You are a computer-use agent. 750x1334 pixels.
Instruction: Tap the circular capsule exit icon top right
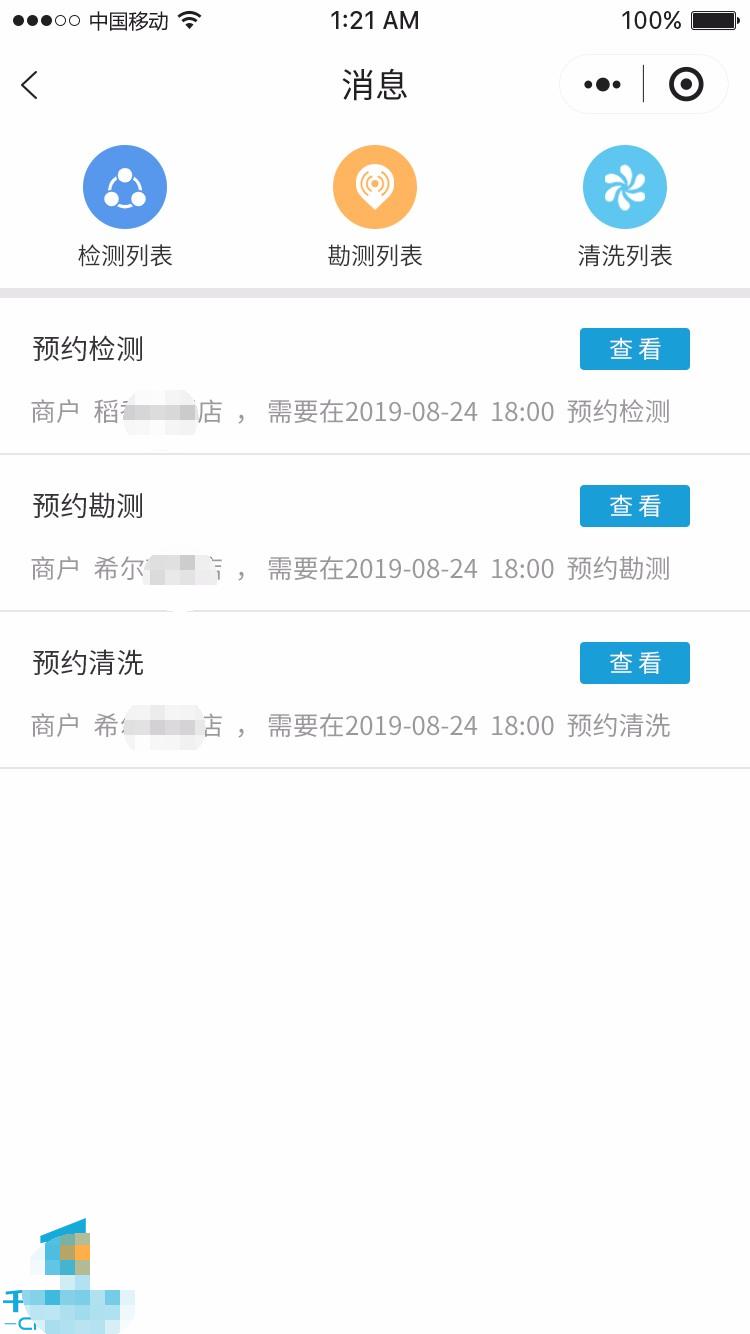pos(686,84)
